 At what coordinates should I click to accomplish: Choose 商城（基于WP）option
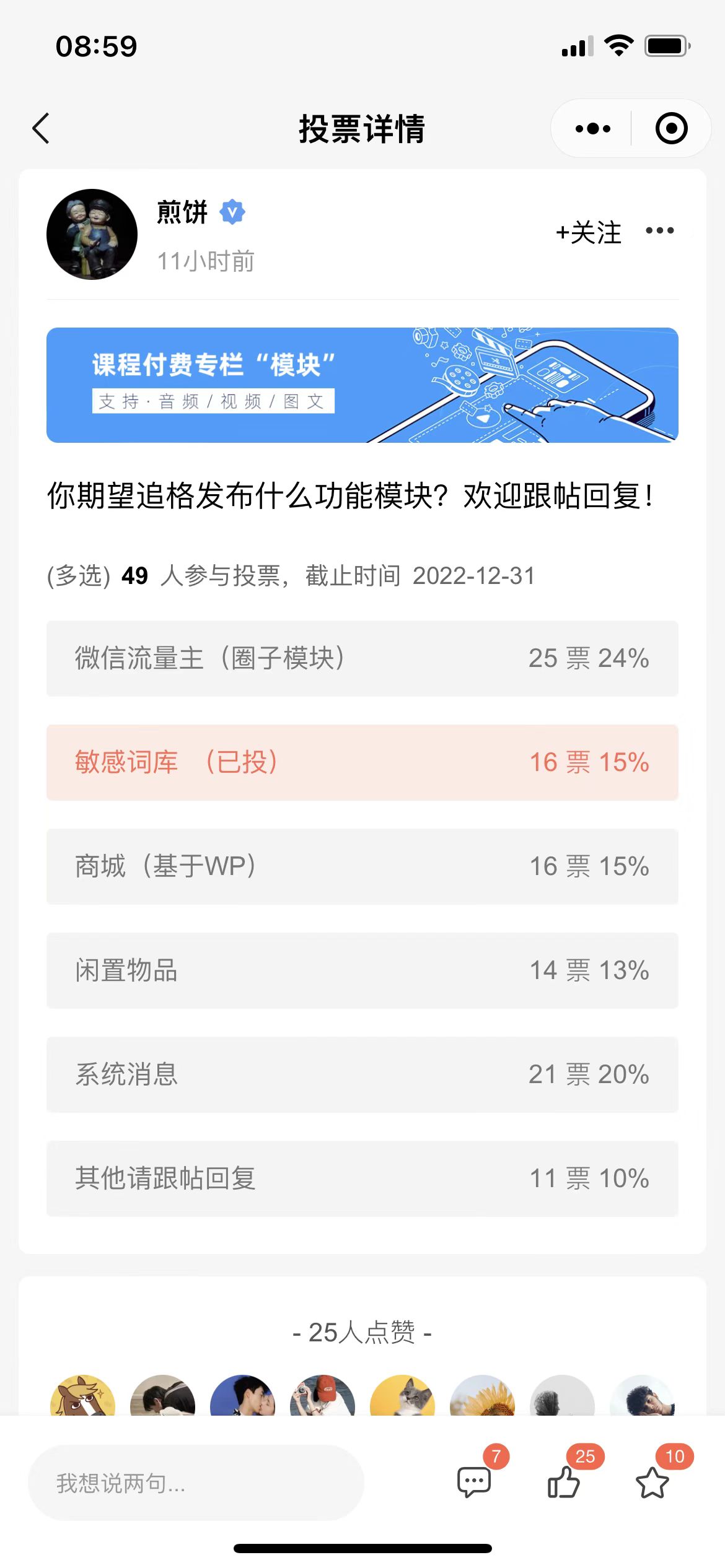[x=362, y=866]
